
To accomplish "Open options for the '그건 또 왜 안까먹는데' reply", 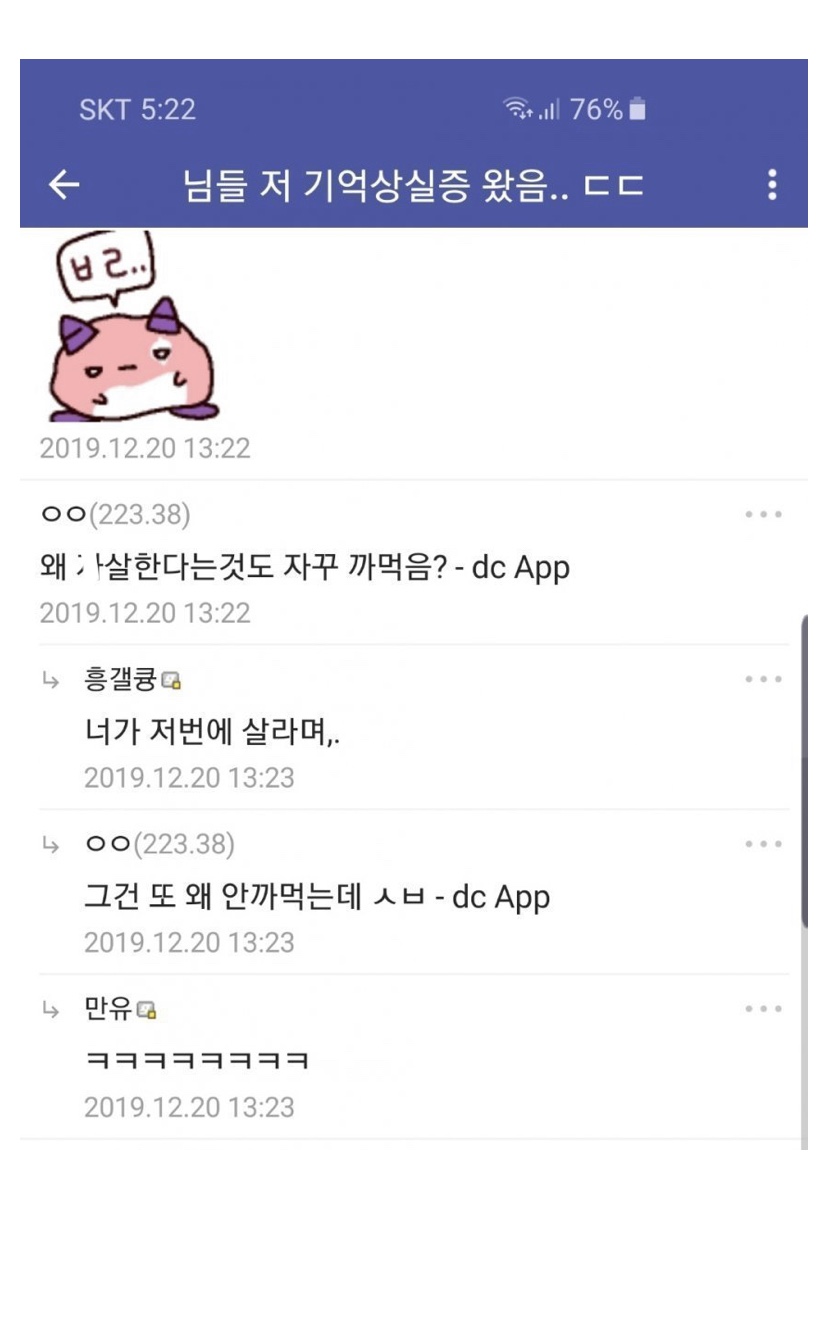I will [763, 845].
